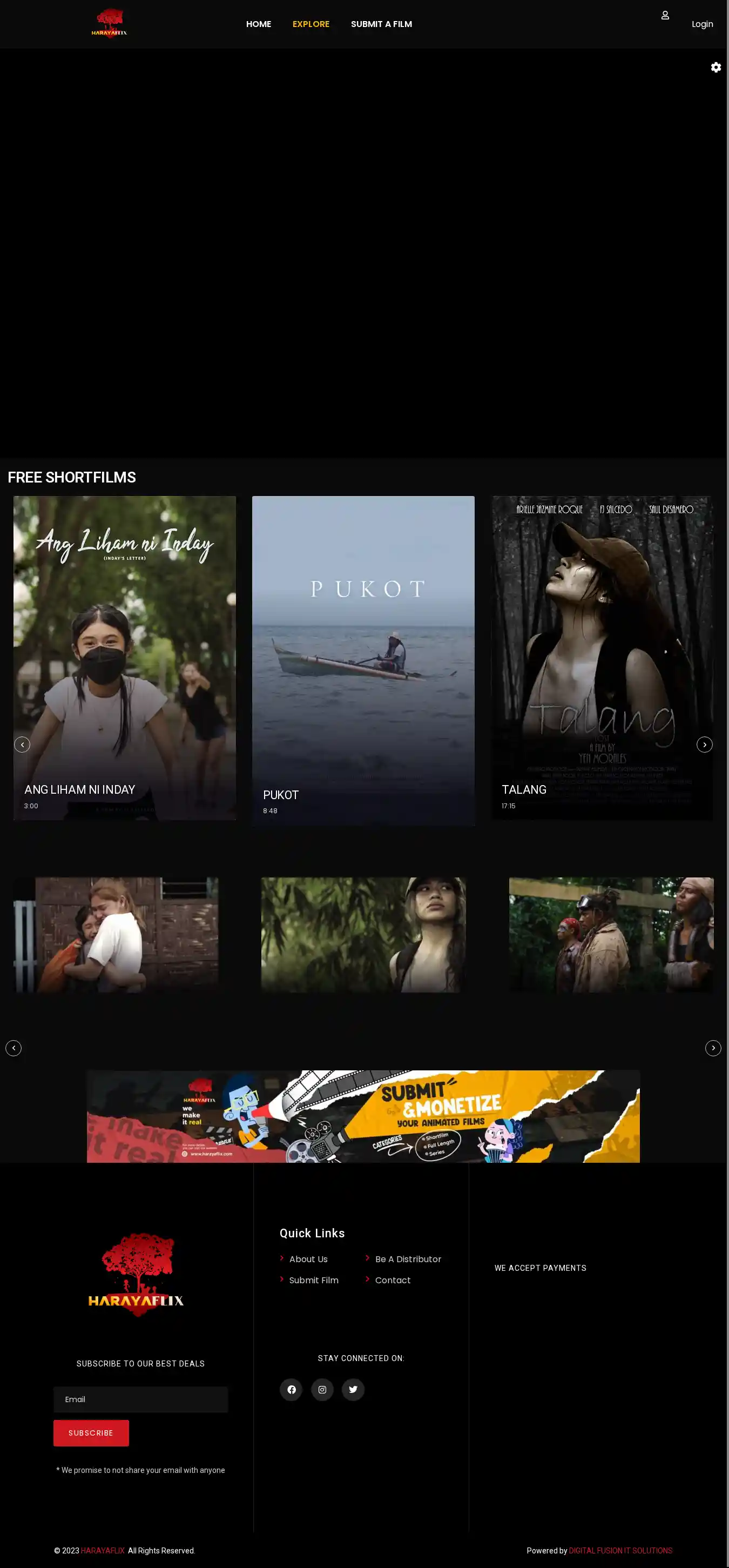Visit the Instagram profile
This screenshot has height=1568, width=729.
(x=322, y=1390)
